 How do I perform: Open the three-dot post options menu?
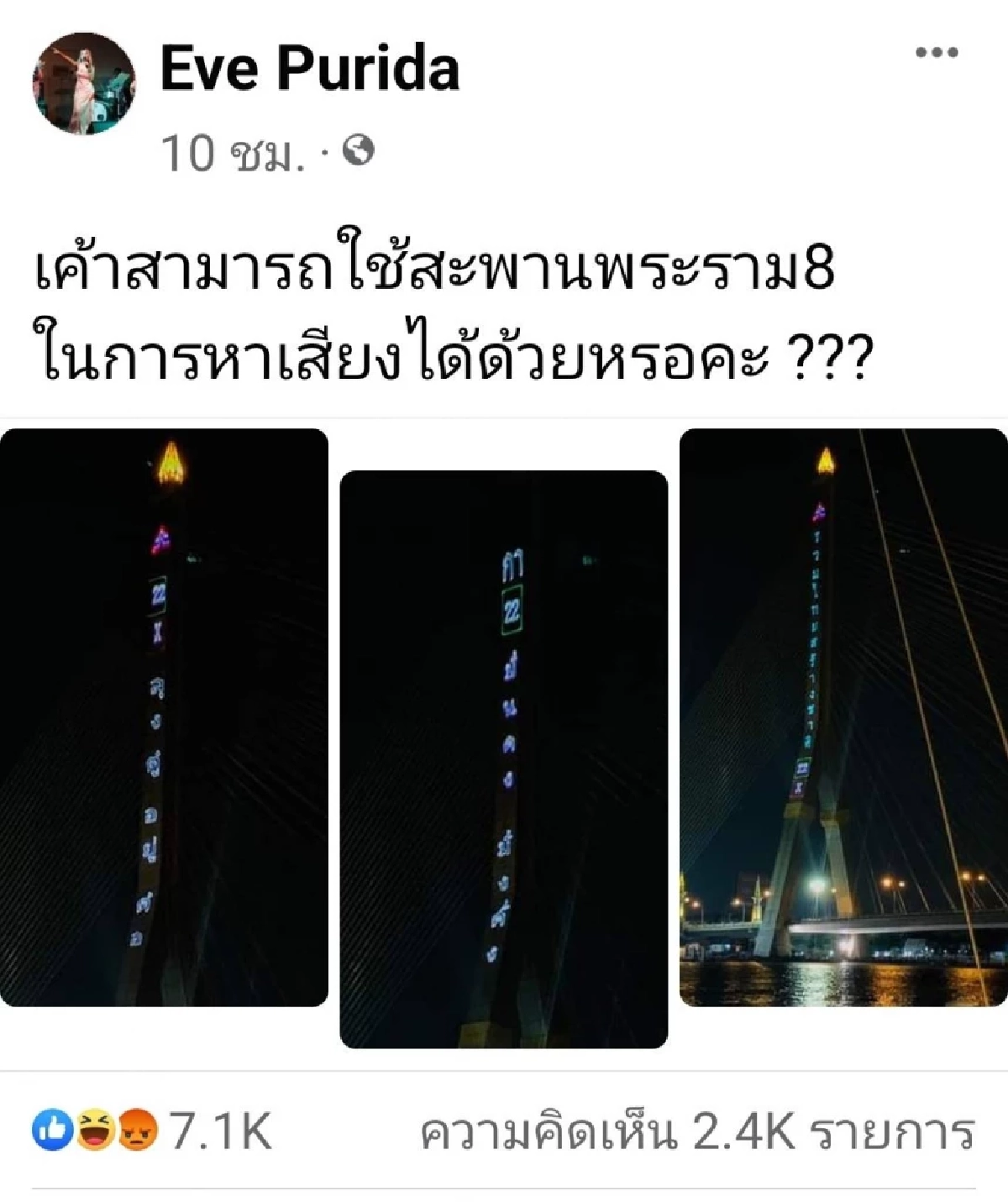(x=938, y=52)
